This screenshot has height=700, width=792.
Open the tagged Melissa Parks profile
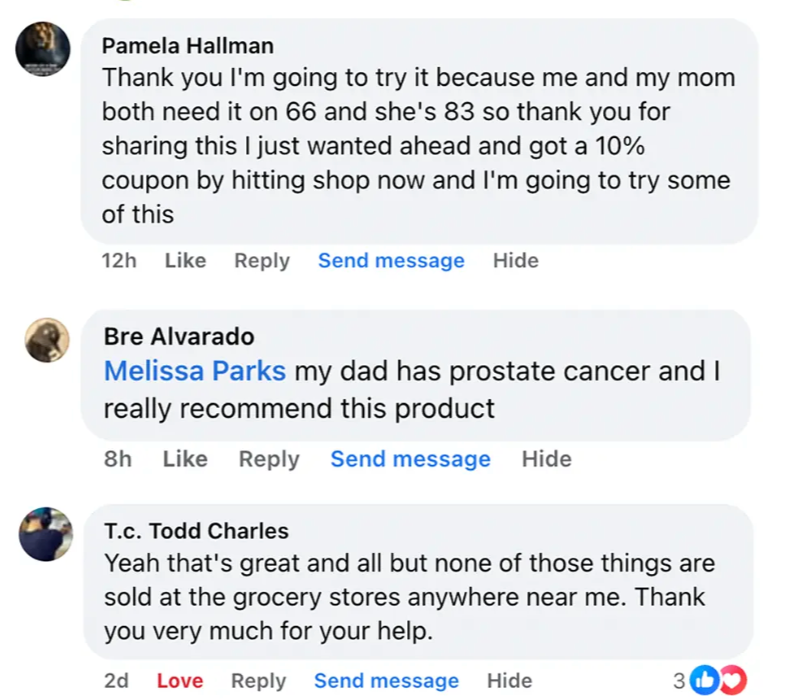[195, 371]
